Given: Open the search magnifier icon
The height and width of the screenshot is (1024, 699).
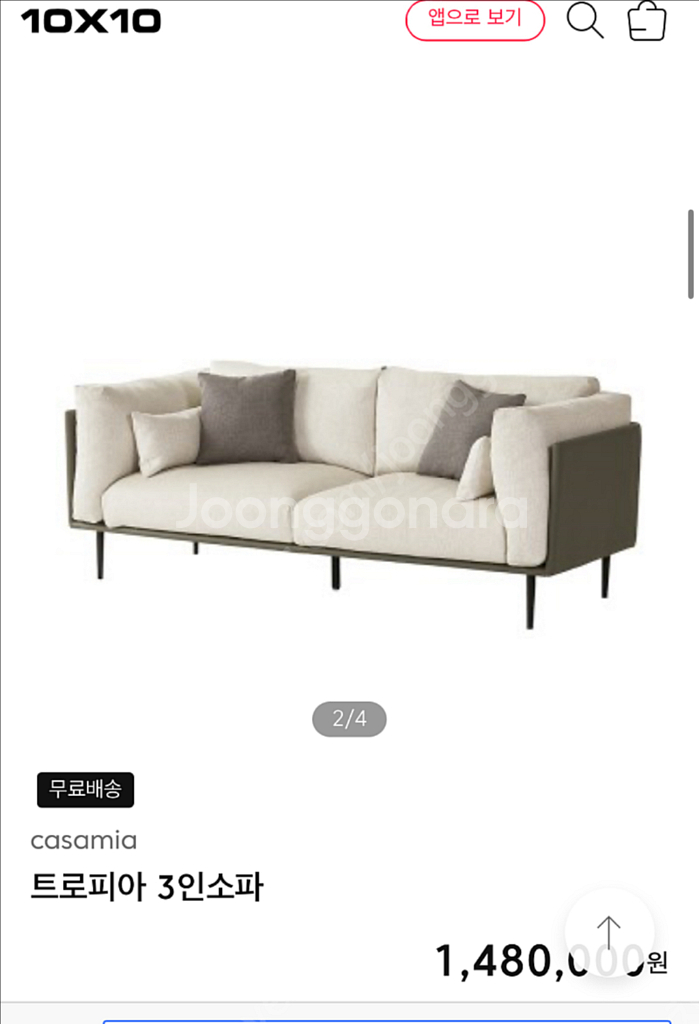Looking at the screenshot, I should (x=585, y=20).
